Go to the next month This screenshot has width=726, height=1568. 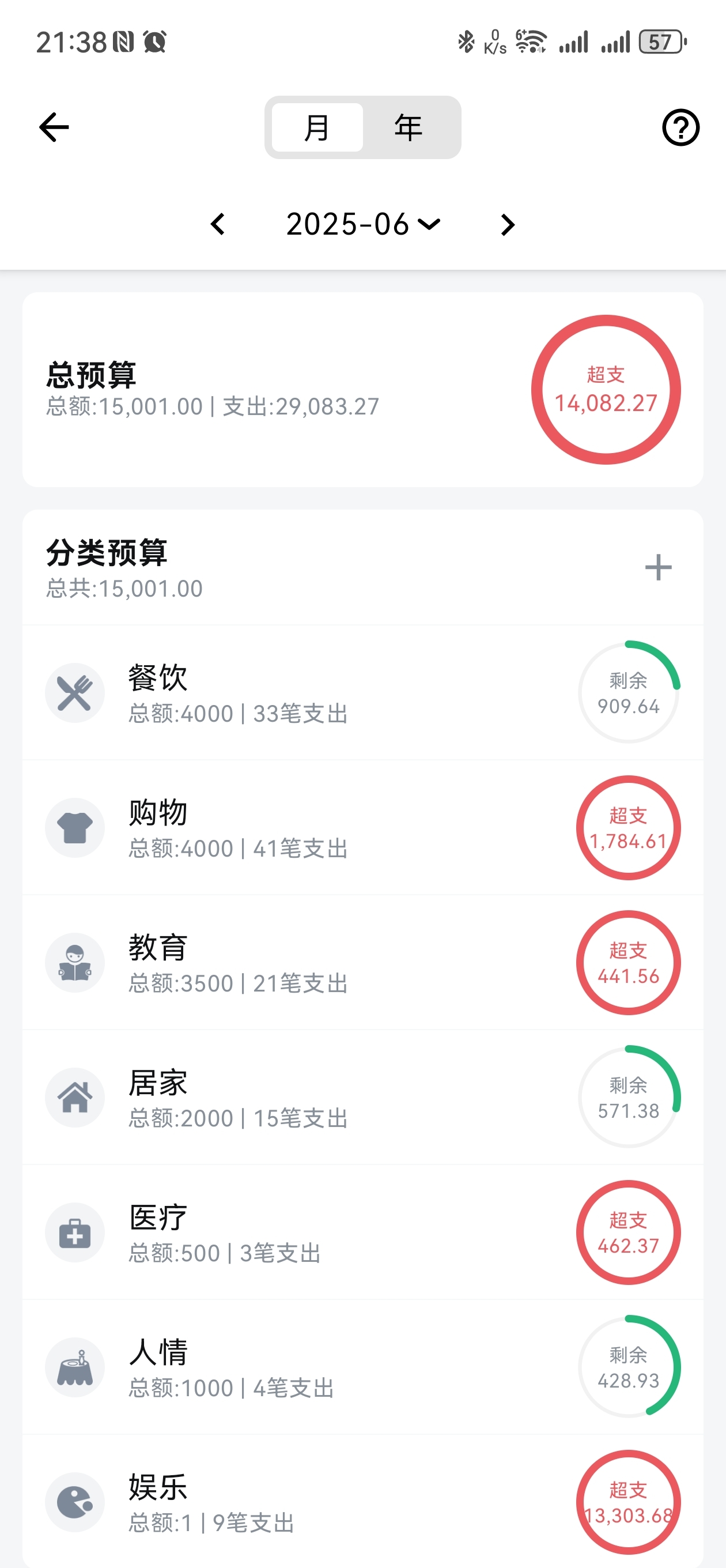pos(508,225)
